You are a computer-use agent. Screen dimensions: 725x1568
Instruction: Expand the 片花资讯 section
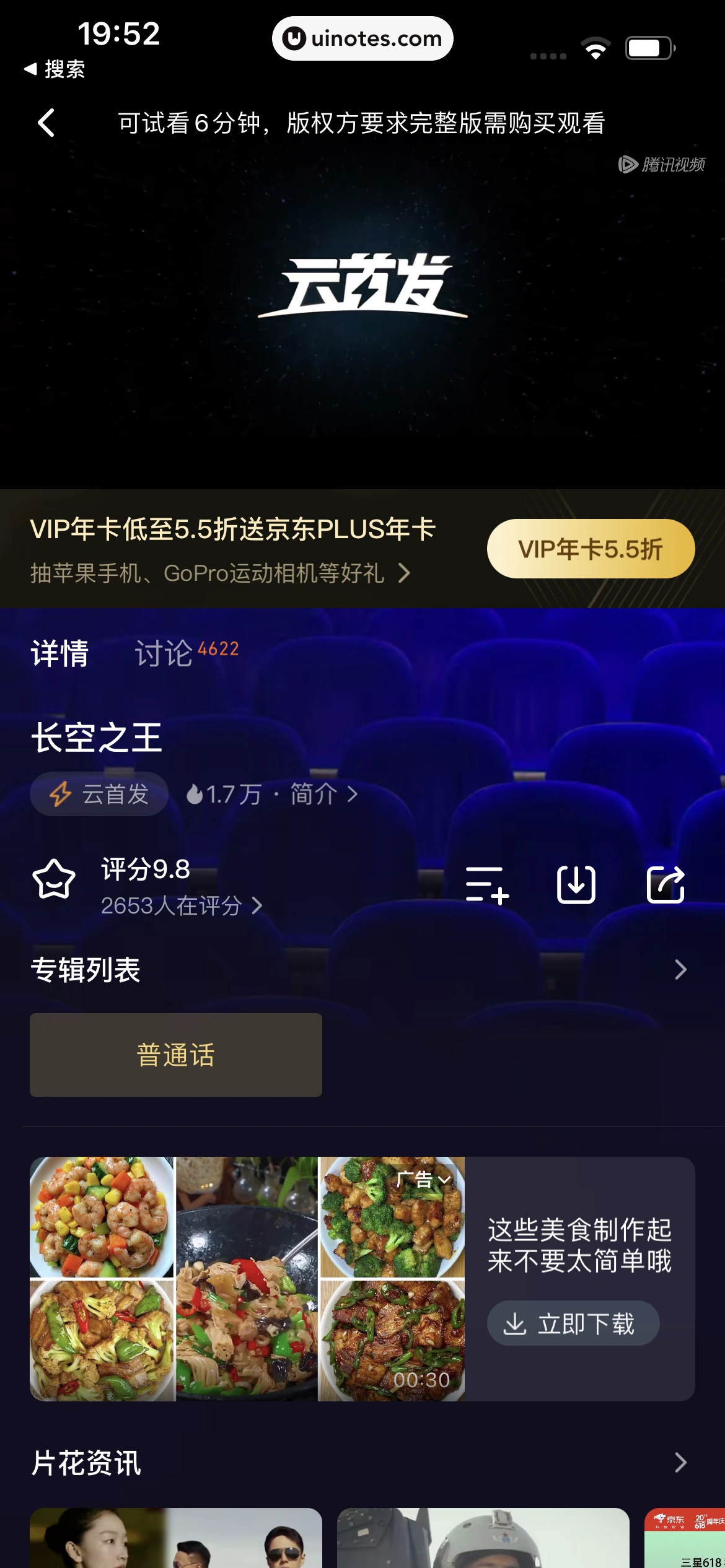coord(680,1463)
